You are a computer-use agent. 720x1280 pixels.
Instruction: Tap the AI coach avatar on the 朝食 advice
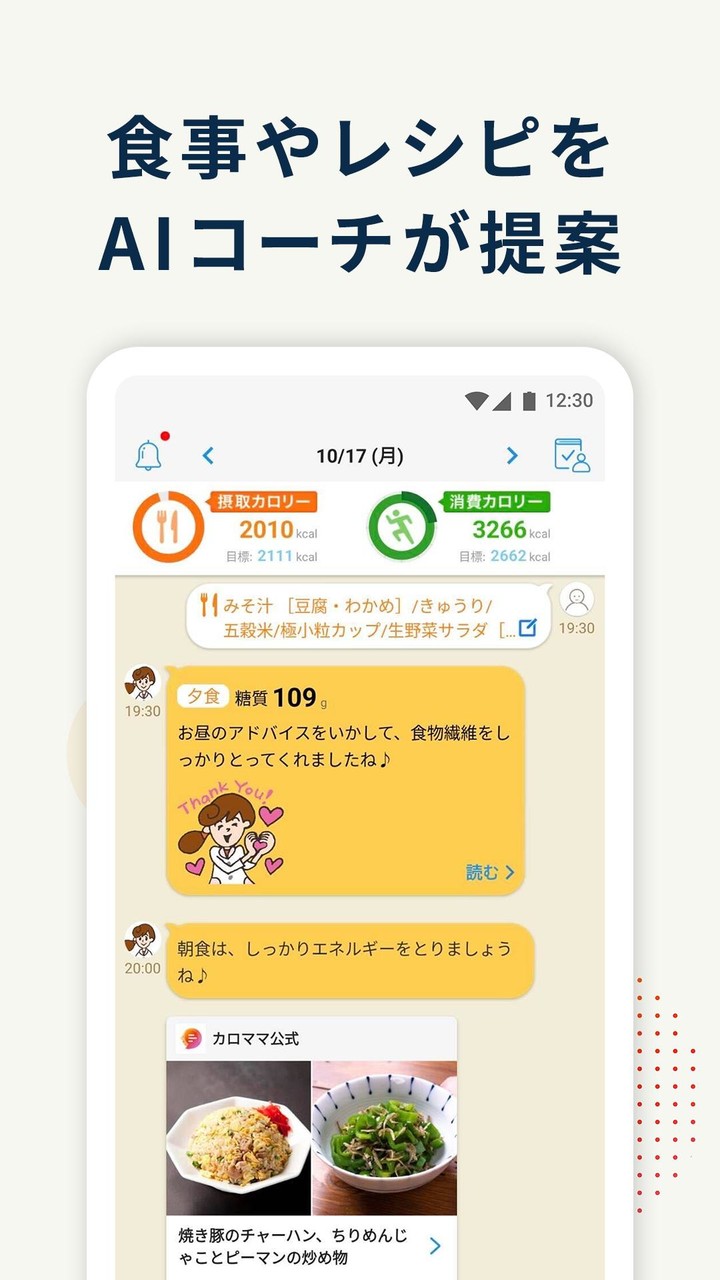(x=143, y=940)
